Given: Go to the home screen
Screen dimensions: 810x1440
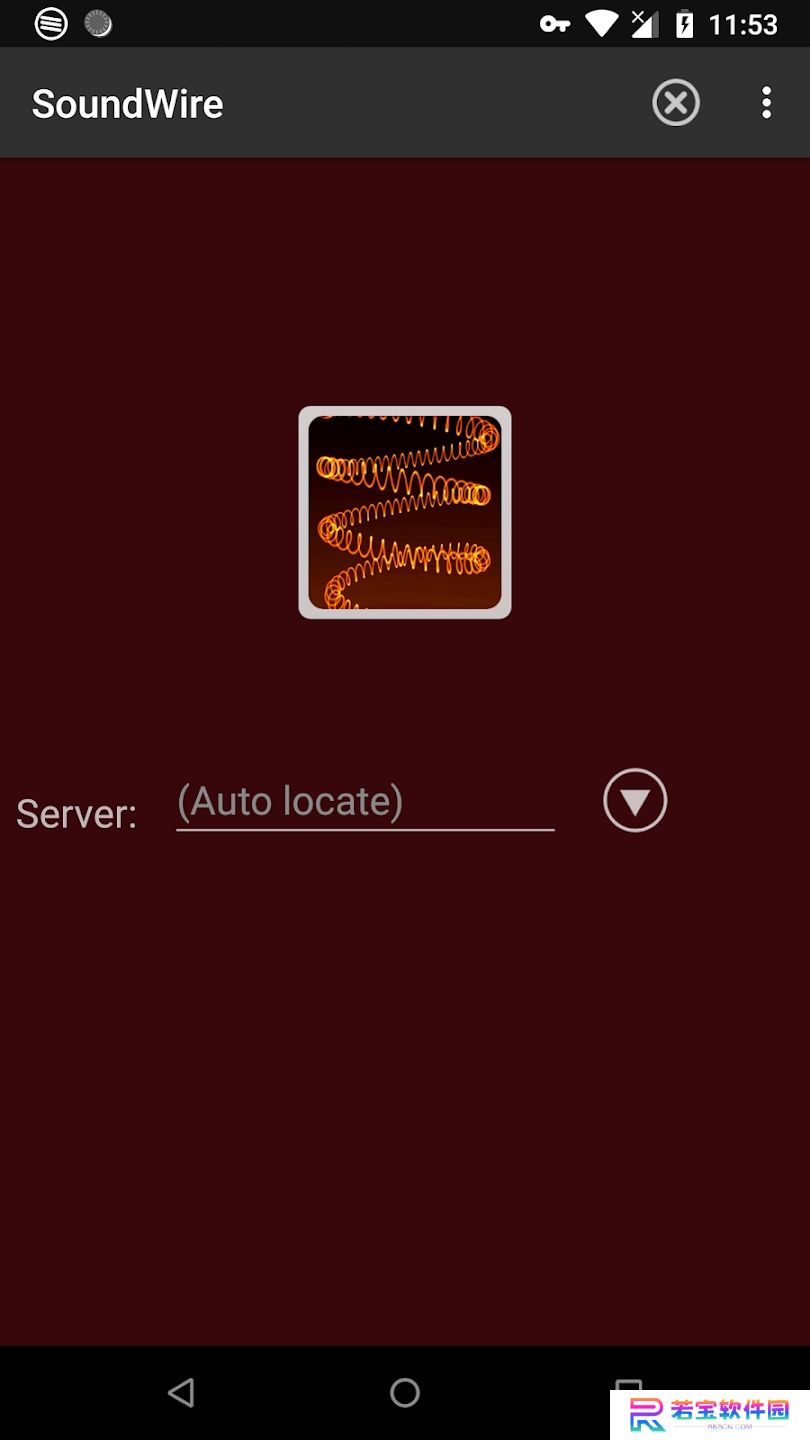Looking at the screenshot, I should click(x=405, y=1392).
